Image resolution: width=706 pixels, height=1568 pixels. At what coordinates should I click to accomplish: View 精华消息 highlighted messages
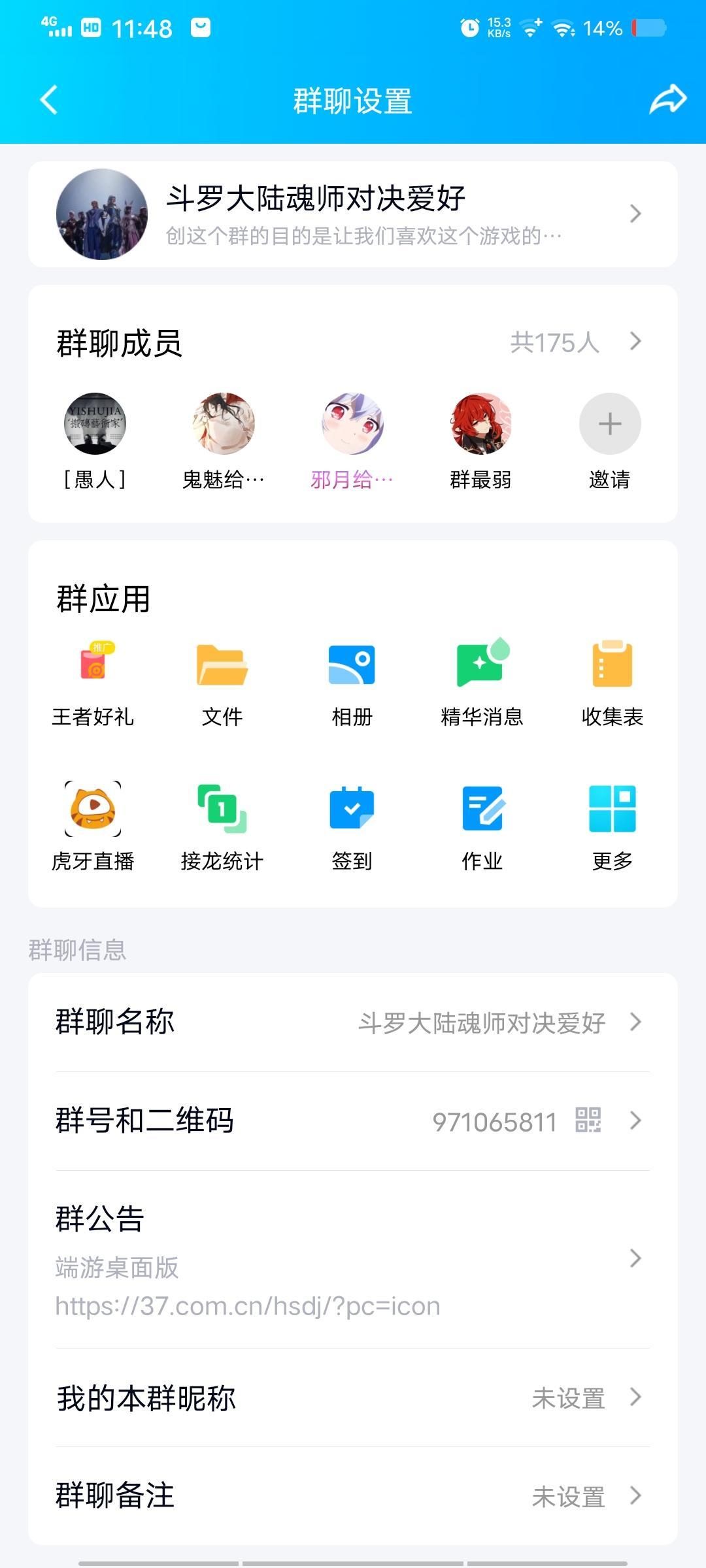click(482, 666)
